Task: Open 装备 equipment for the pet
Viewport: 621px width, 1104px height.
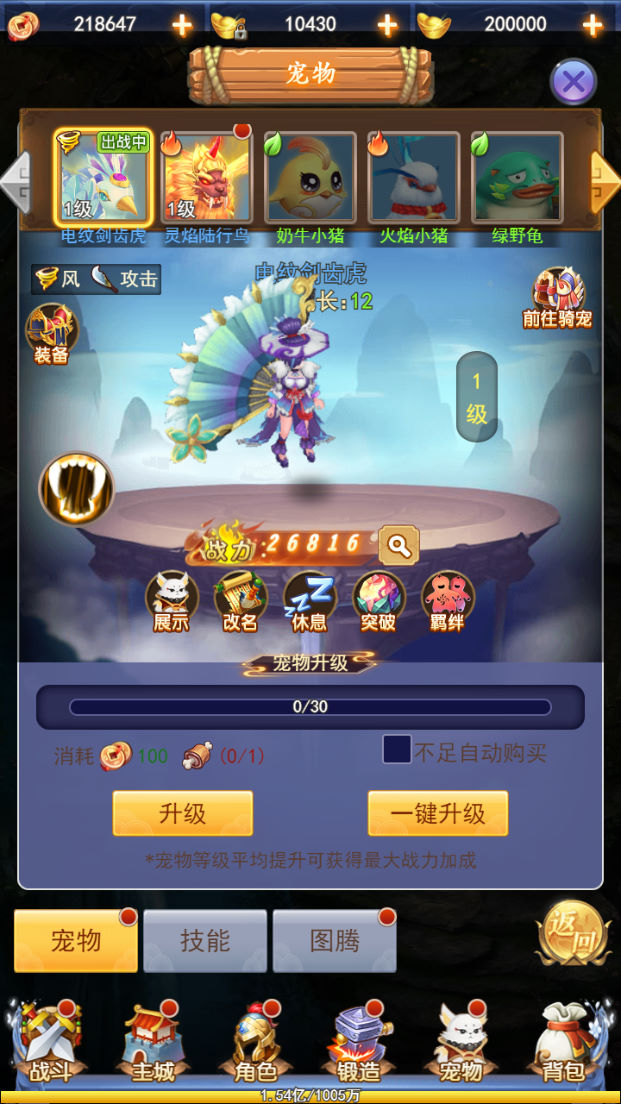Action: pyautogui.click(x=51, y=334)
